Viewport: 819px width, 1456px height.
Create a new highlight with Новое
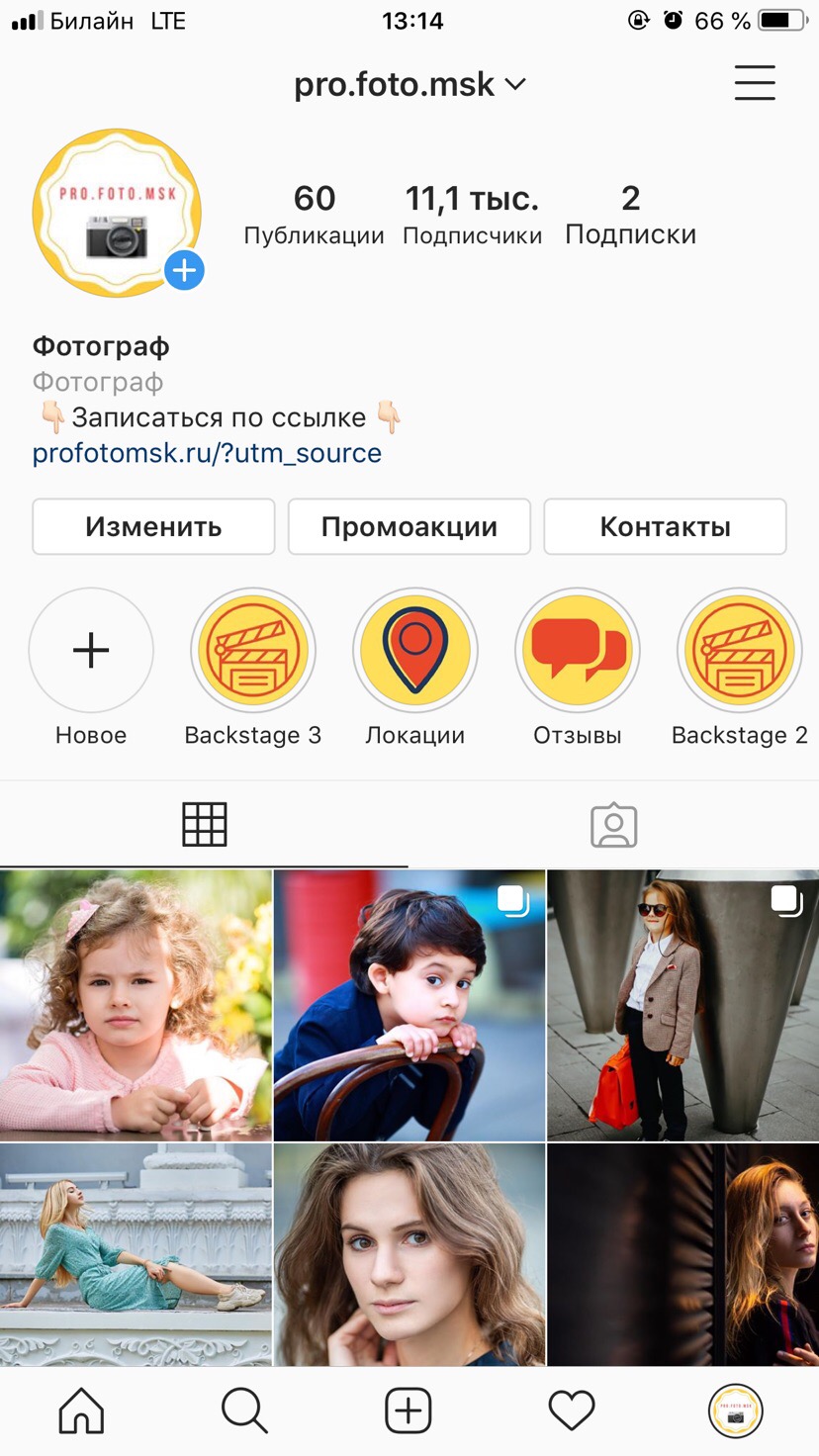coord(91,651)
